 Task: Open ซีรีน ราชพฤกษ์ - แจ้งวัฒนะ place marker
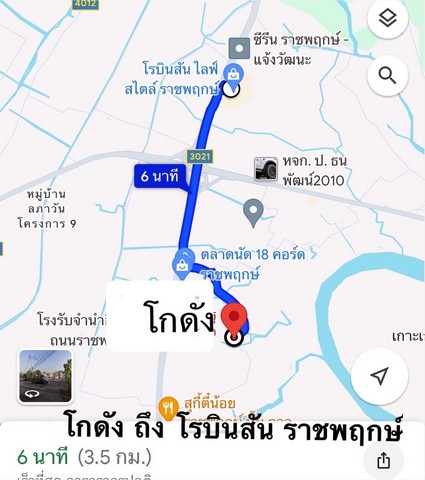pyautogui.click(x=239, y=48)
